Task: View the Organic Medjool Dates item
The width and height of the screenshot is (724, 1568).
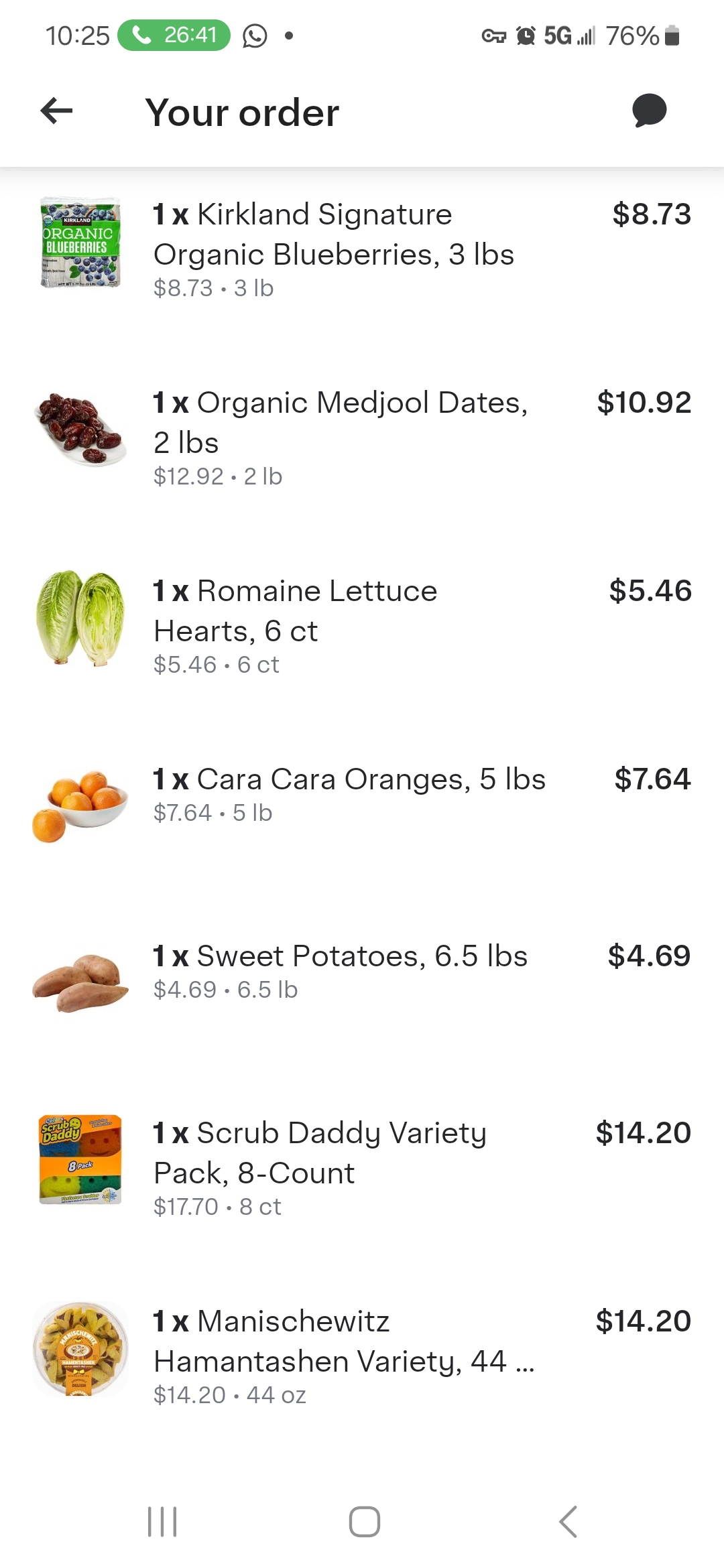Action: [x=362, y=437]
